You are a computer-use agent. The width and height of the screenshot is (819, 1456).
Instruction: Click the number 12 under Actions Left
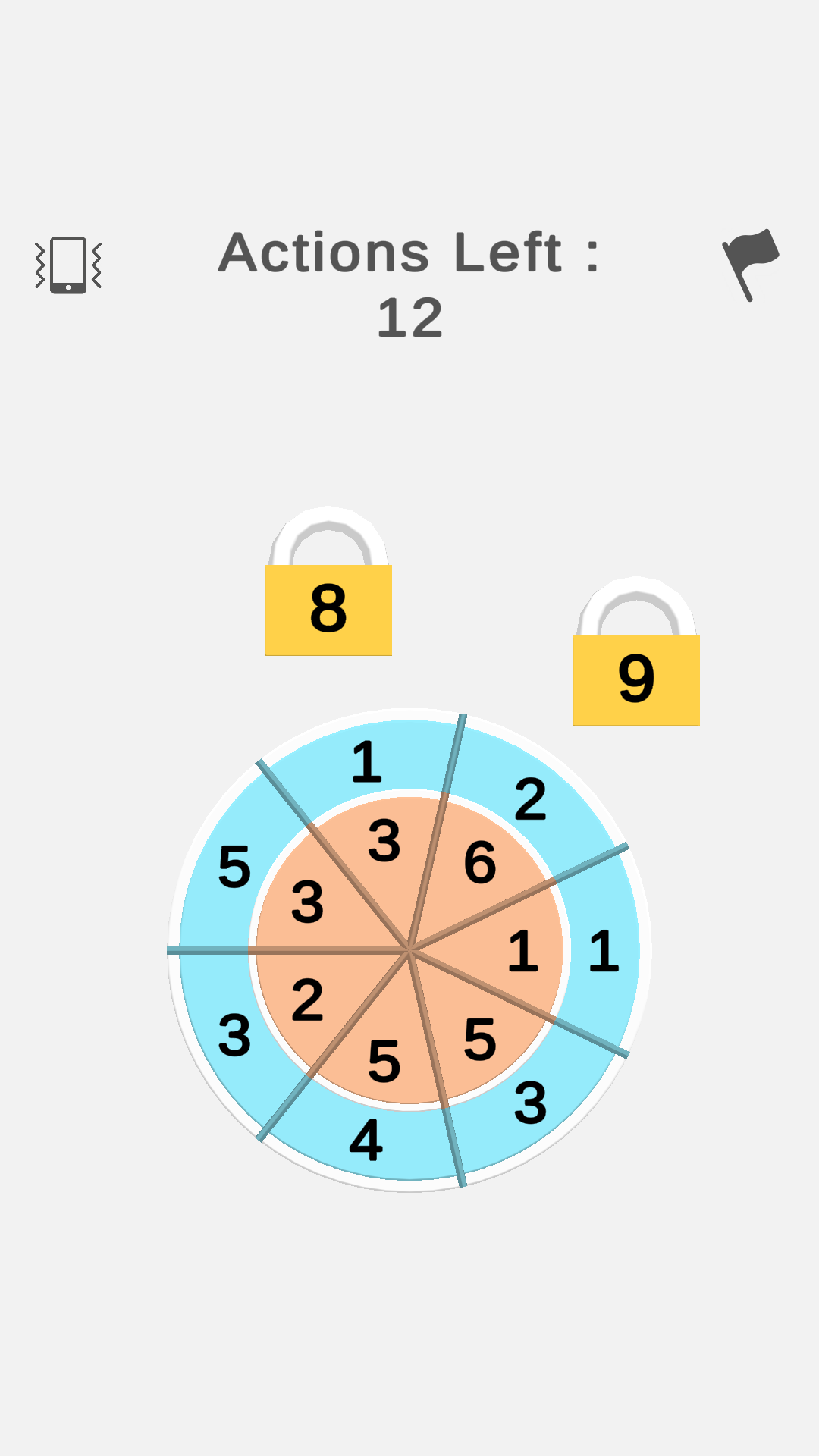[409, 318]
